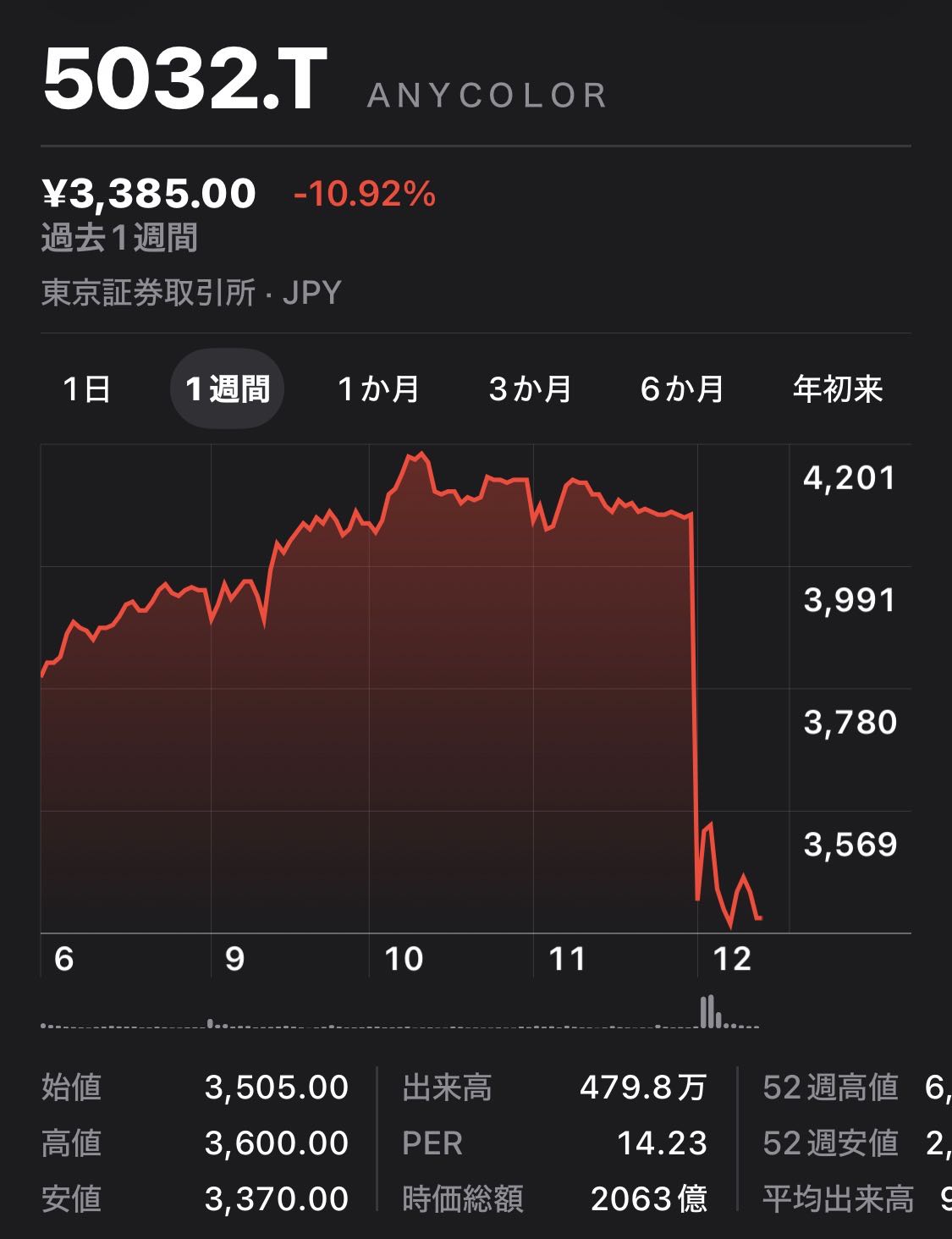Switch to the 年初来 range
Screen dimensions: 952x1239
coord(838,389)
